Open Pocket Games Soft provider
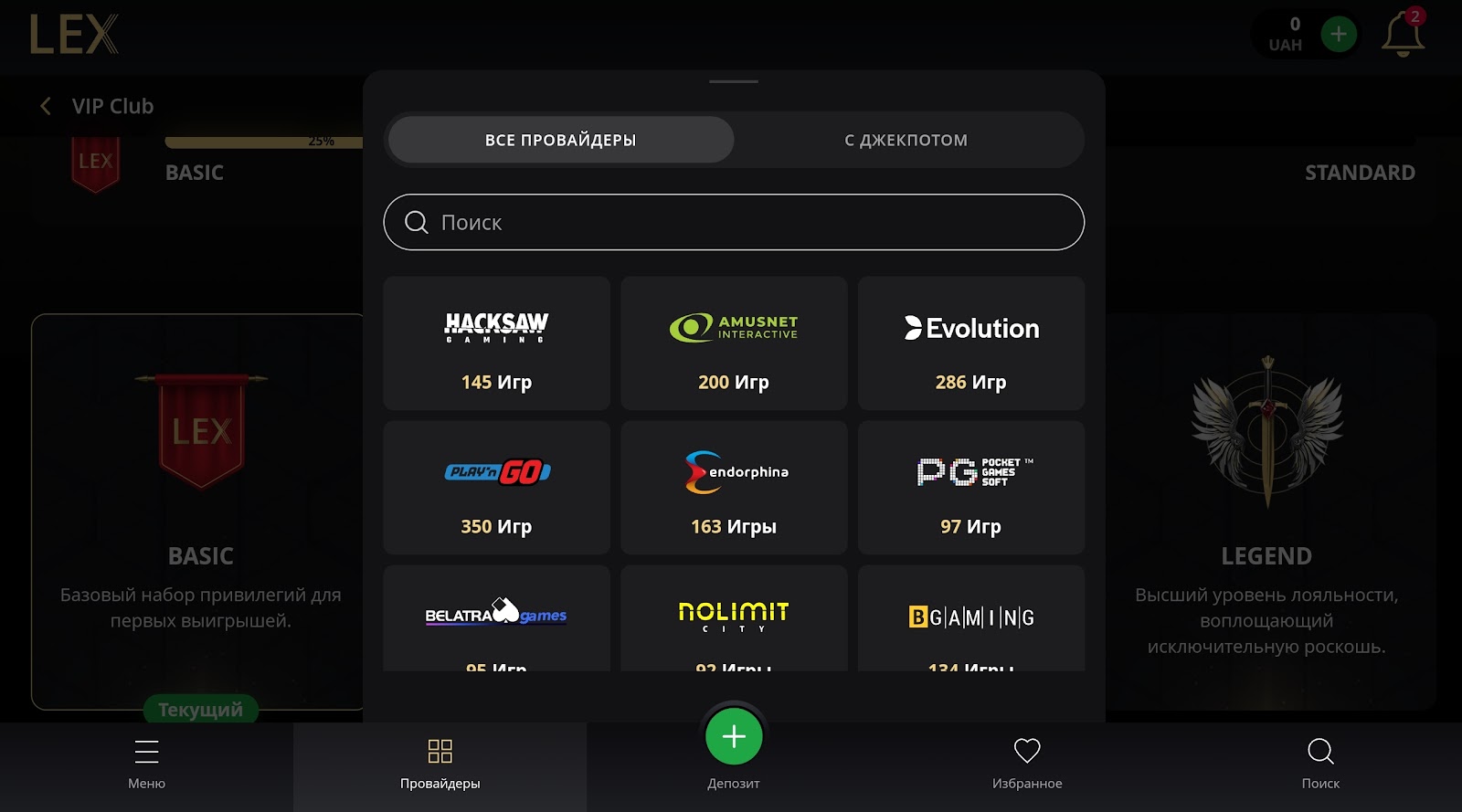Screen dimensions: 1462x812 point(970,488)
